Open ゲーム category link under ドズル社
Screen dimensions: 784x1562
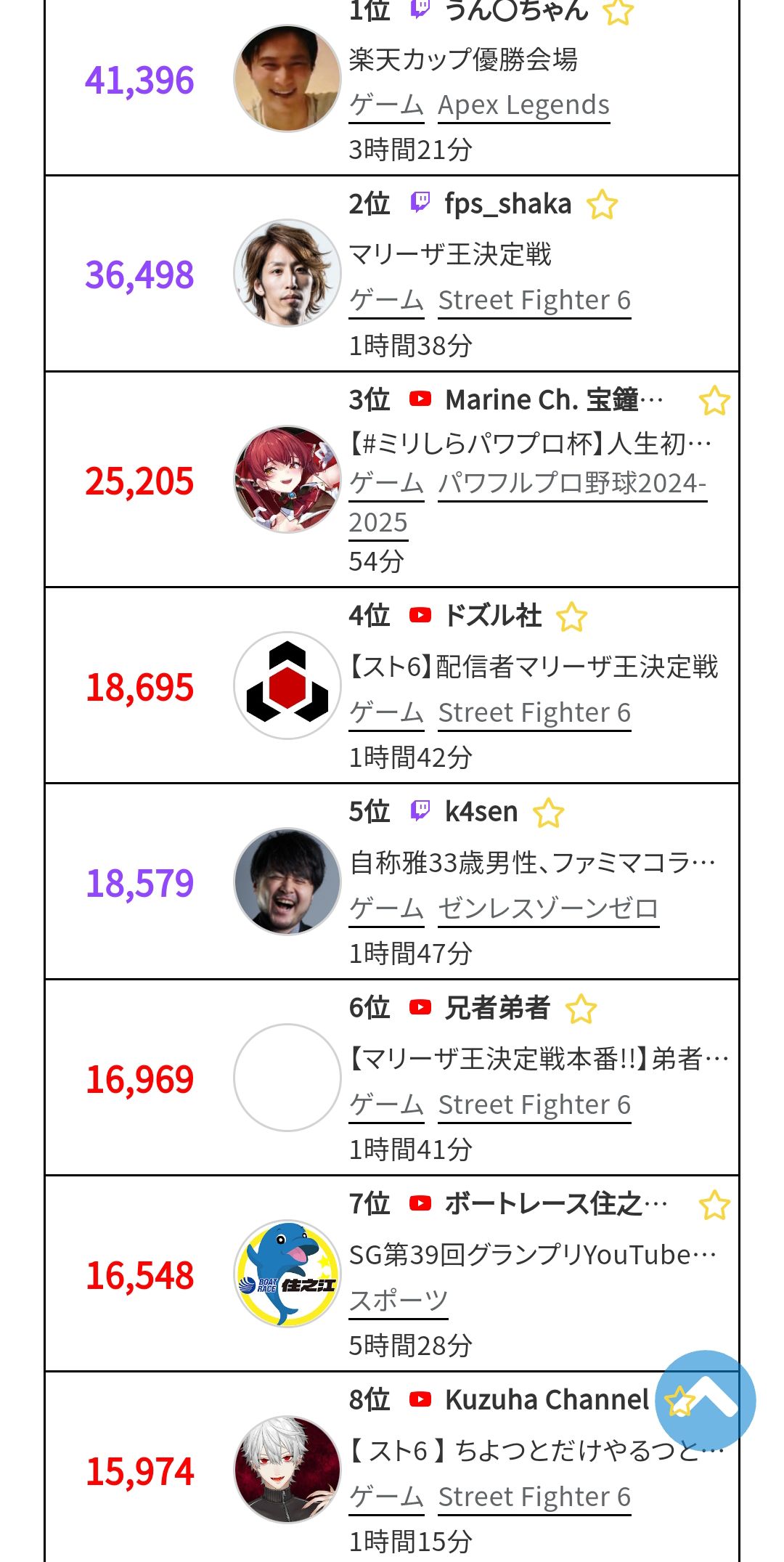[386, 712]
